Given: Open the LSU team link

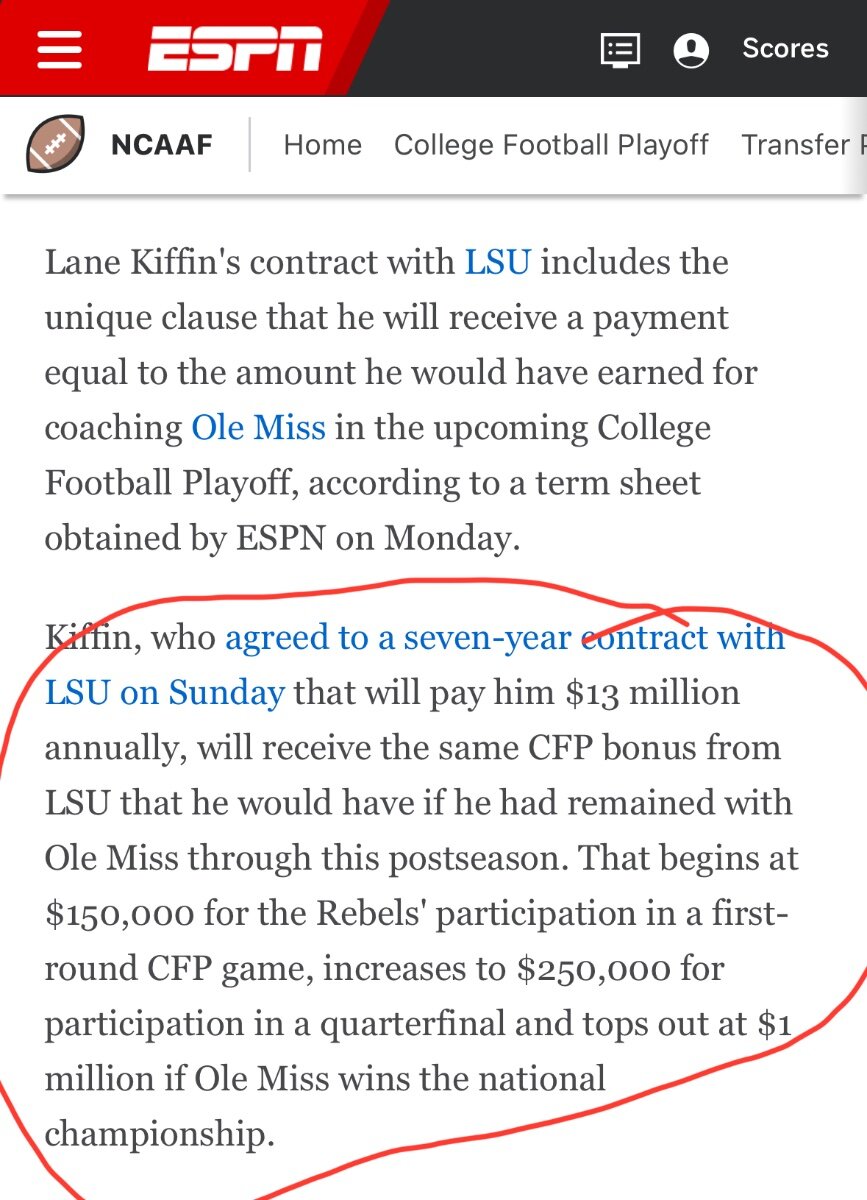Looking at the screenshot, I should (x=497, y=262).
